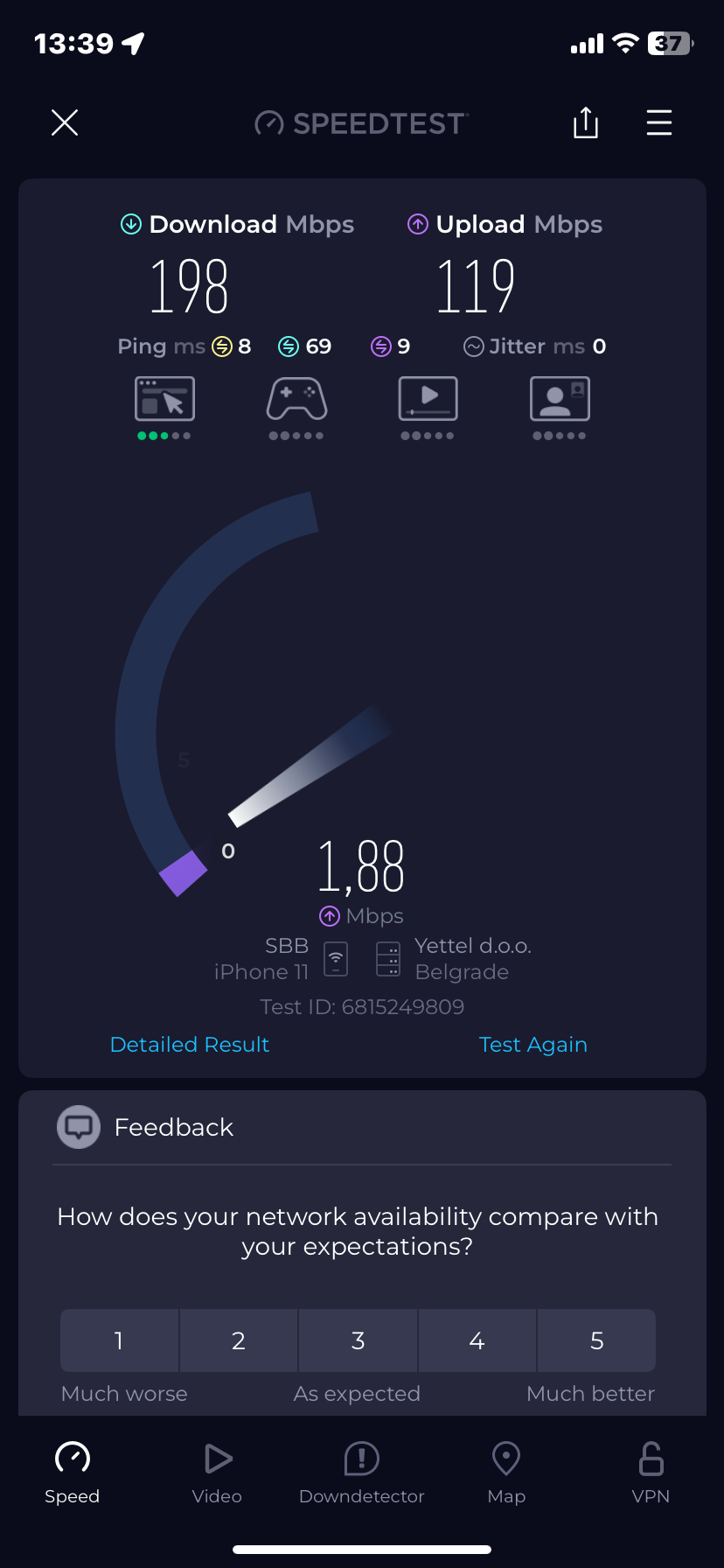Choose rating 4 in feedback
This screenshot has width=724, height=1568.
coord(477,1340)
